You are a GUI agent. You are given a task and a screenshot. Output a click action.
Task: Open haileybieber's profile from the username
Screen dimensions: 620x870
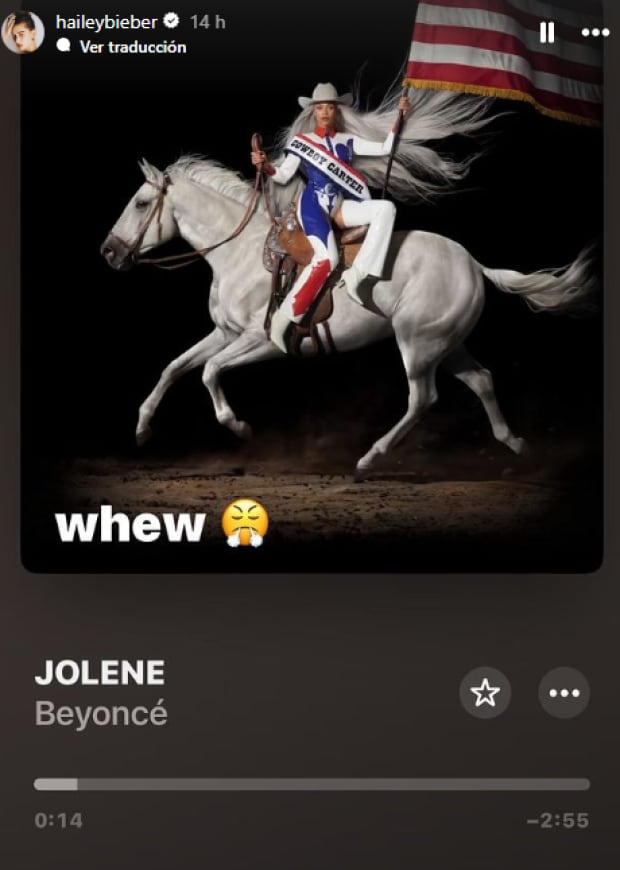pyautogui.click(x=106, y=22)
